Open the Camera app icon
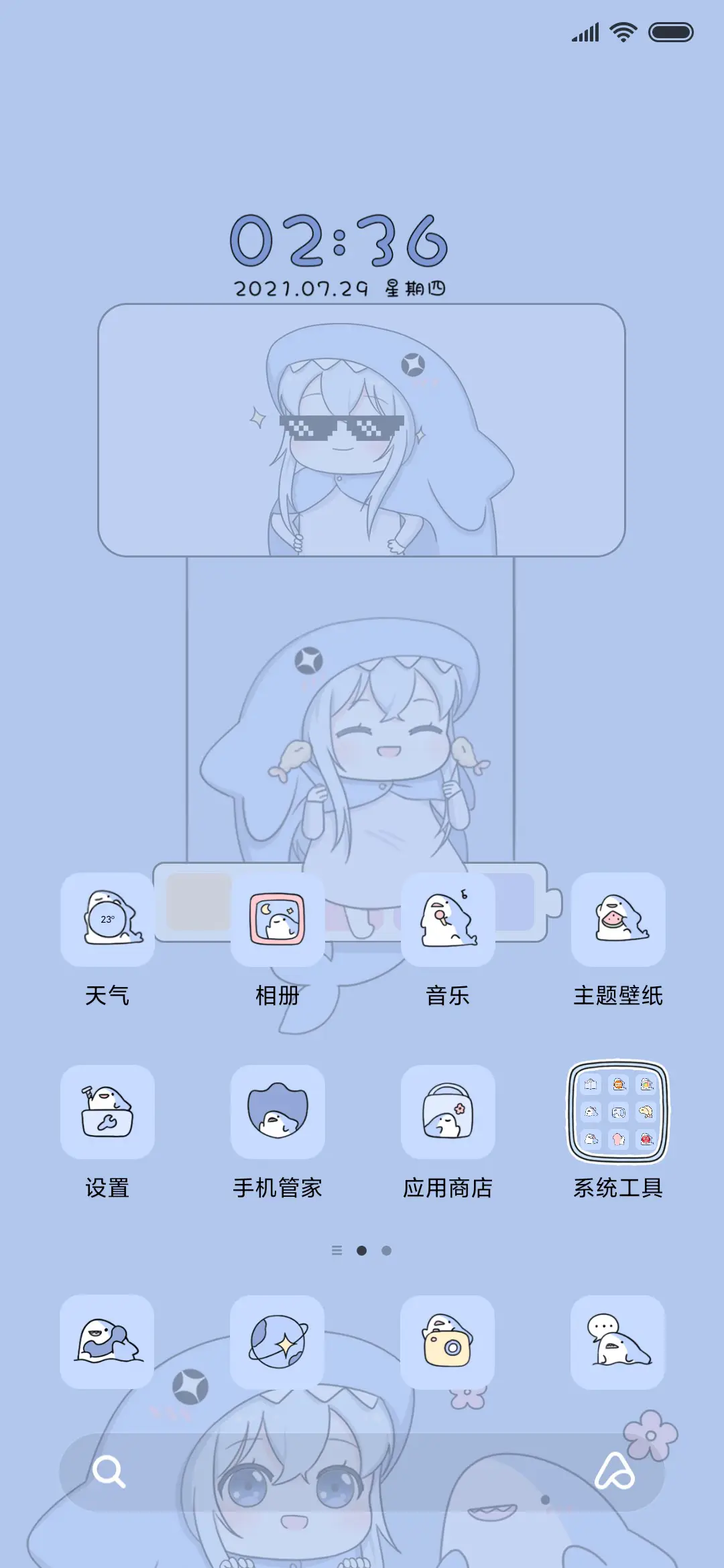Screen dimensions: 724x1568 [448, 1342]
